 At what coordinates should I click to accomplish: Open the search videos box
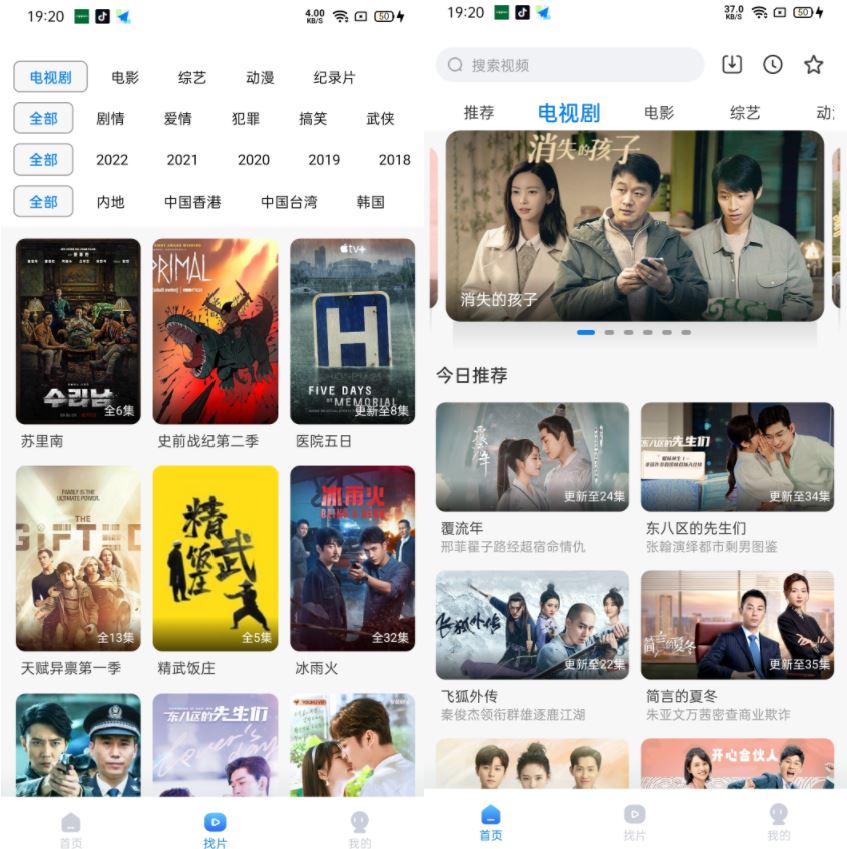point(570,65)
